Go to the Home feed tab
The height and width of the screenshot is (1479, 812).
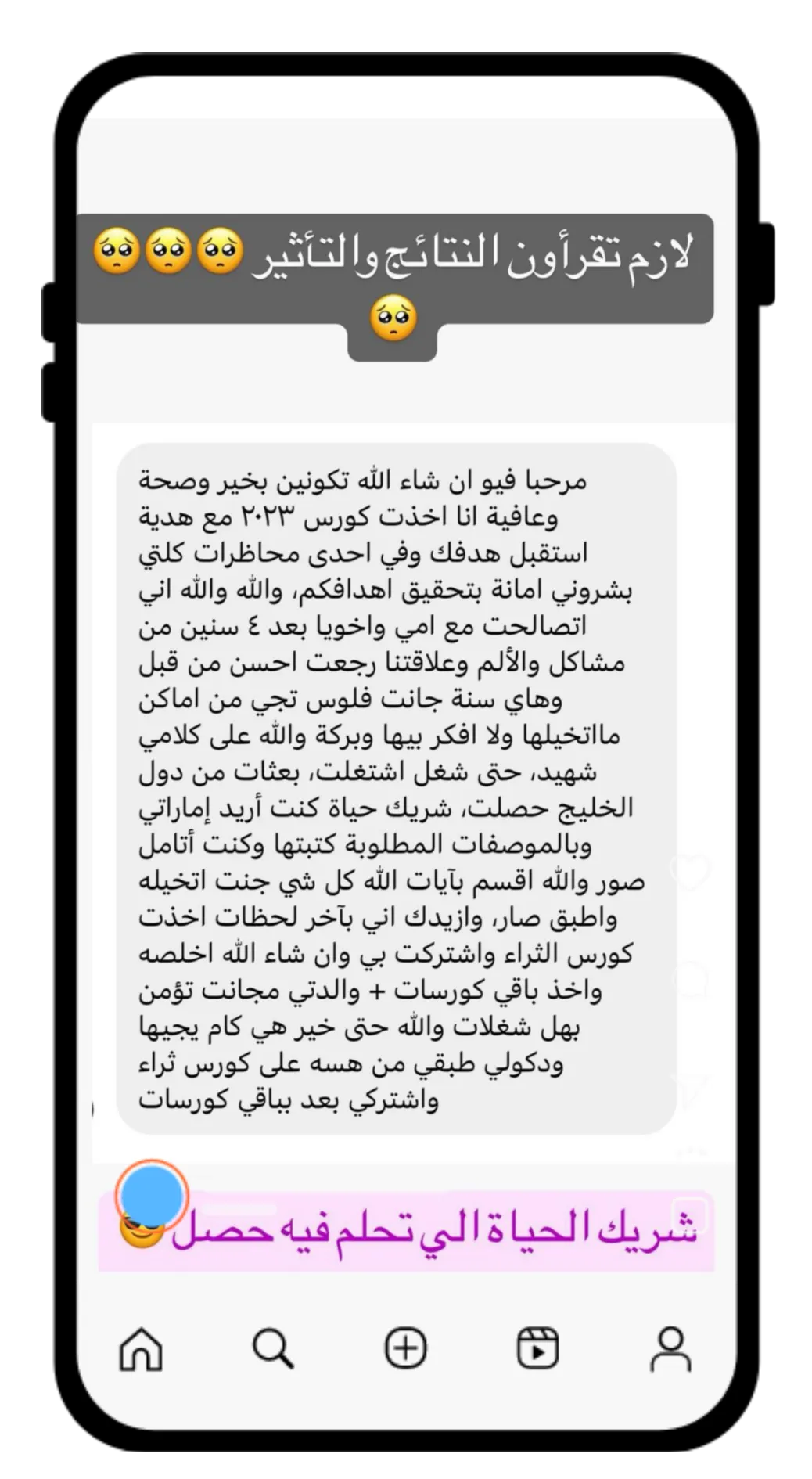tap(141, 1348)
